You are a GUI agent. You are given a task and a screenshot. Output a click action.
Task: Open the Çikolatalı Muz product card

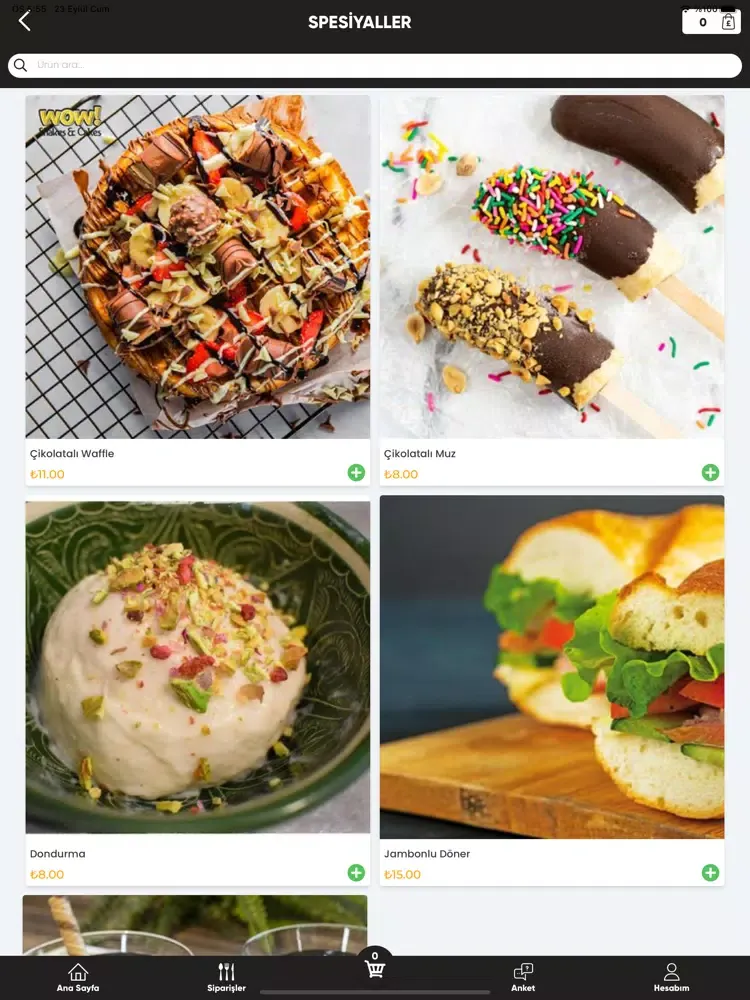(x=552, y=267)
